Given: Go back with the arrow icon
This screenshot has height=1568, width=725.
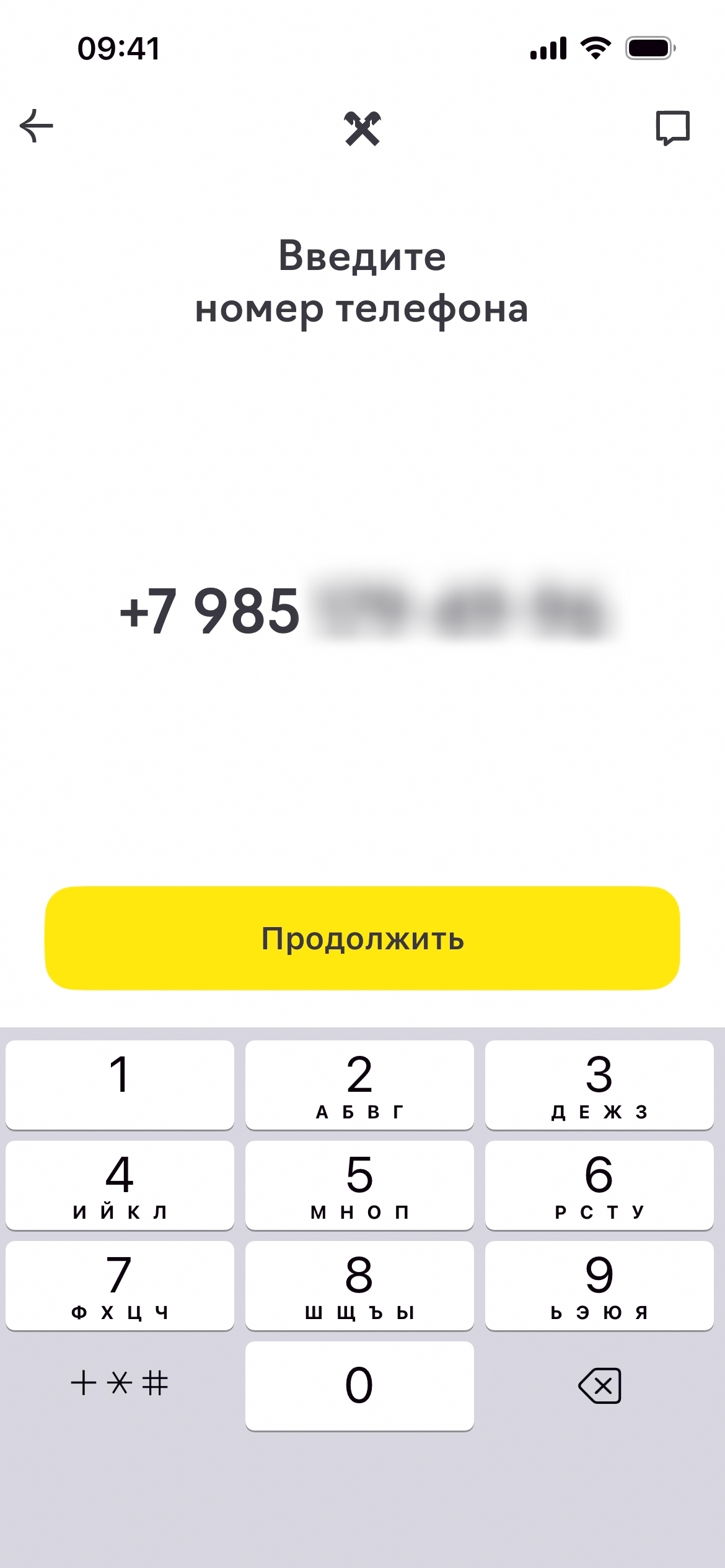Looking at the screenshot, I should [37, 126].
